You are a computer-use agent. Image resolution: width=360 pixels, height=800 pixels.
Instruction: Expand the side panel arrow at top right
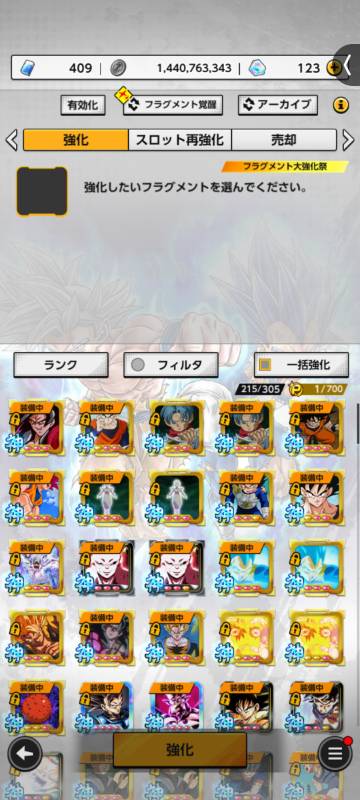(x=348, y=65)
